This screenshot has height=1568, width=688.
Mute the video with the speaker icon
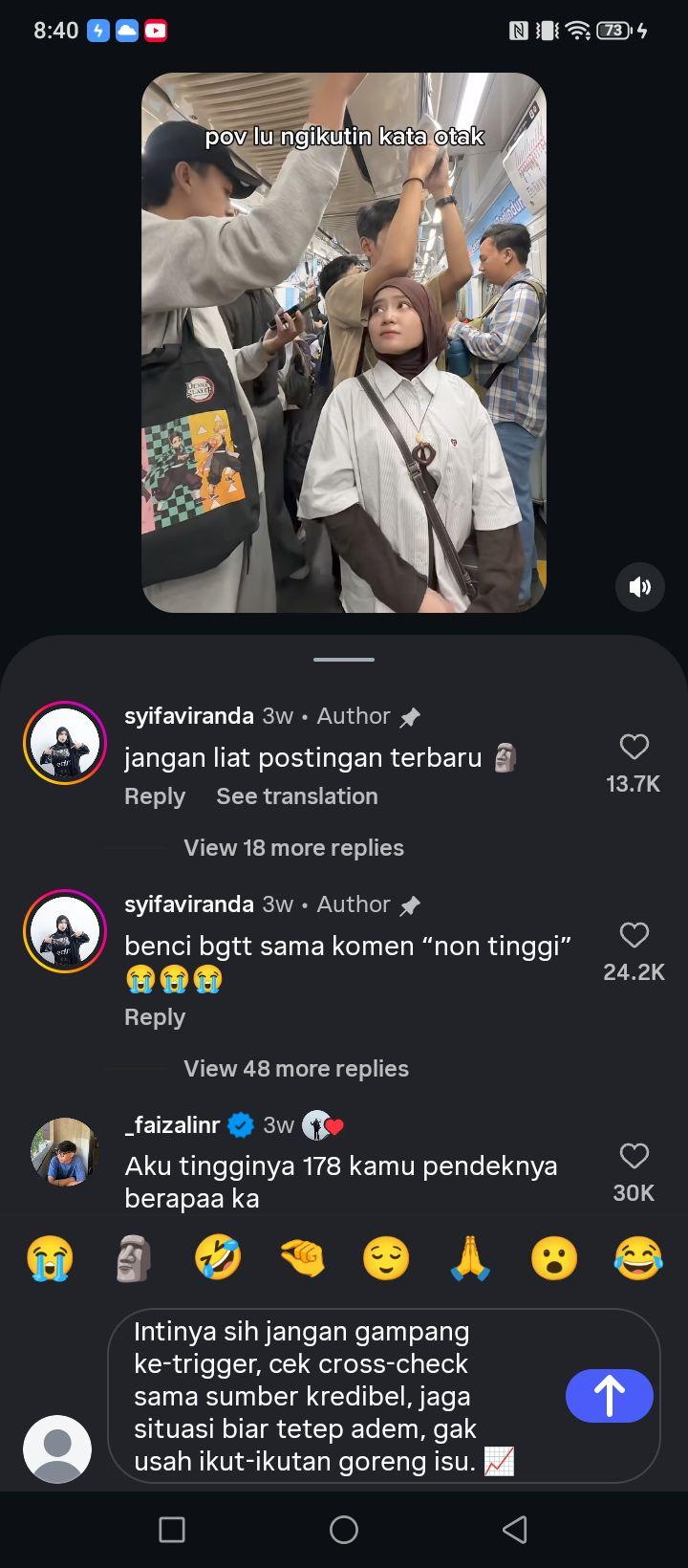(639, 586)
